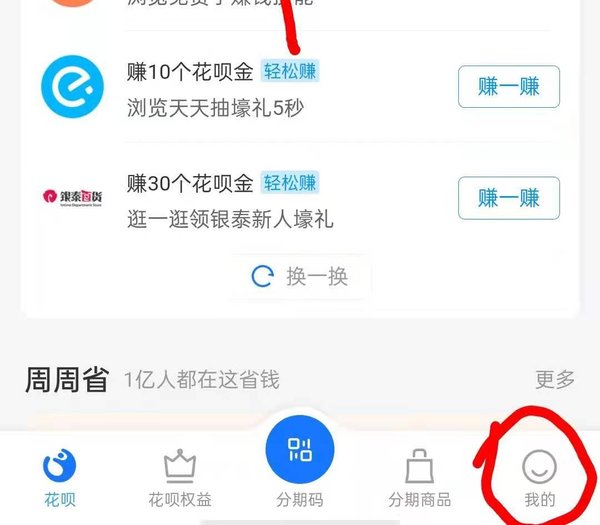Open 更多 in the 周周省 section
600x525 pixels.
555,379
